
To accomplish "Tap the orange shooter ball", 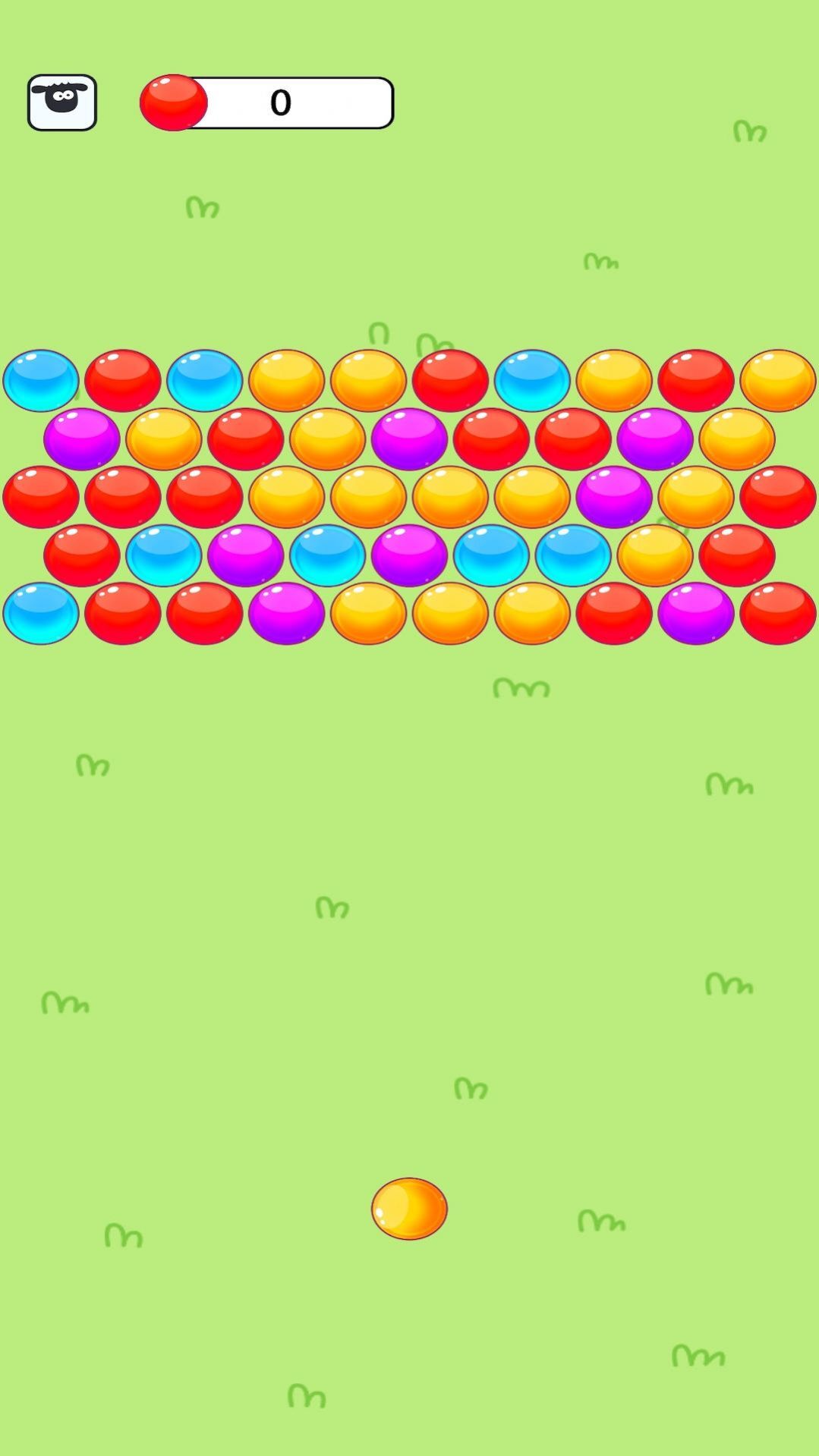I will pyautogui.click(x=409, y=1208).
